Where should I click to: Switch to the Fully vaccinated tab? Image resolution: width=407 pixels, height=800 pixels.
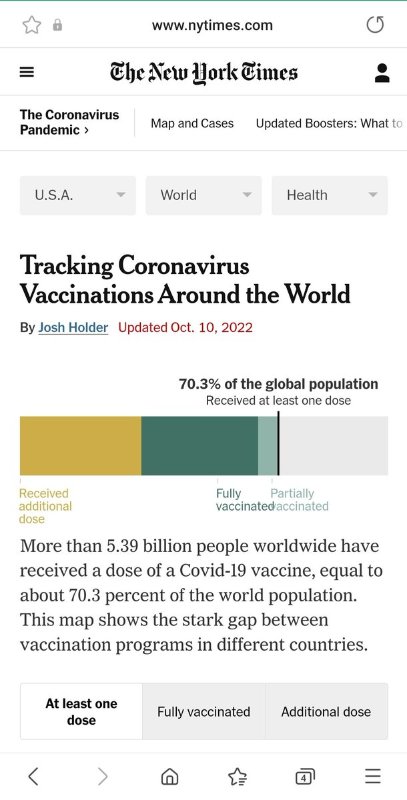click(204, 712)
